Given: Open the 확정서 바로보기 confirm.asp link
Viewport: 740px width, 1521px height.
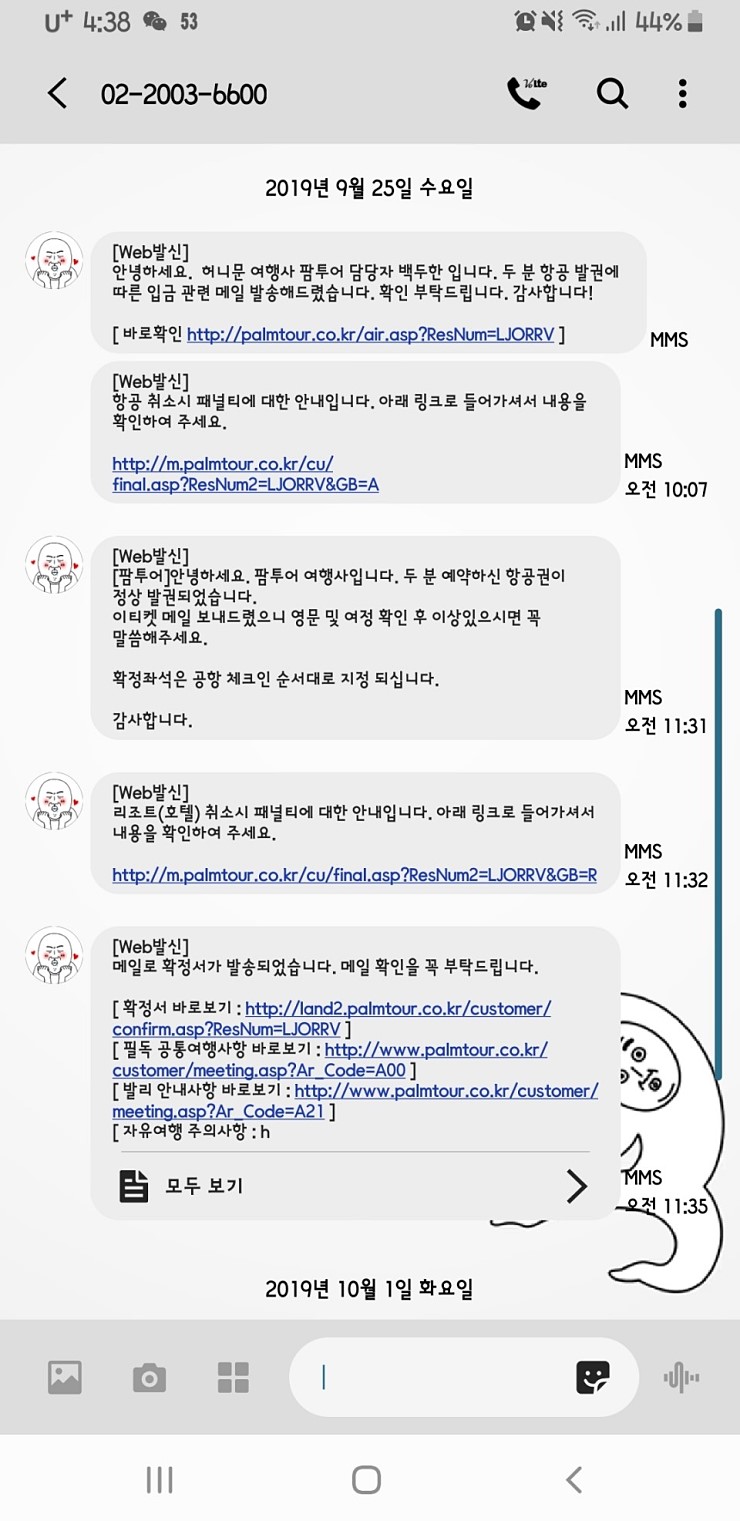Looking at the screenshot, I should [x=397, y=1009].
